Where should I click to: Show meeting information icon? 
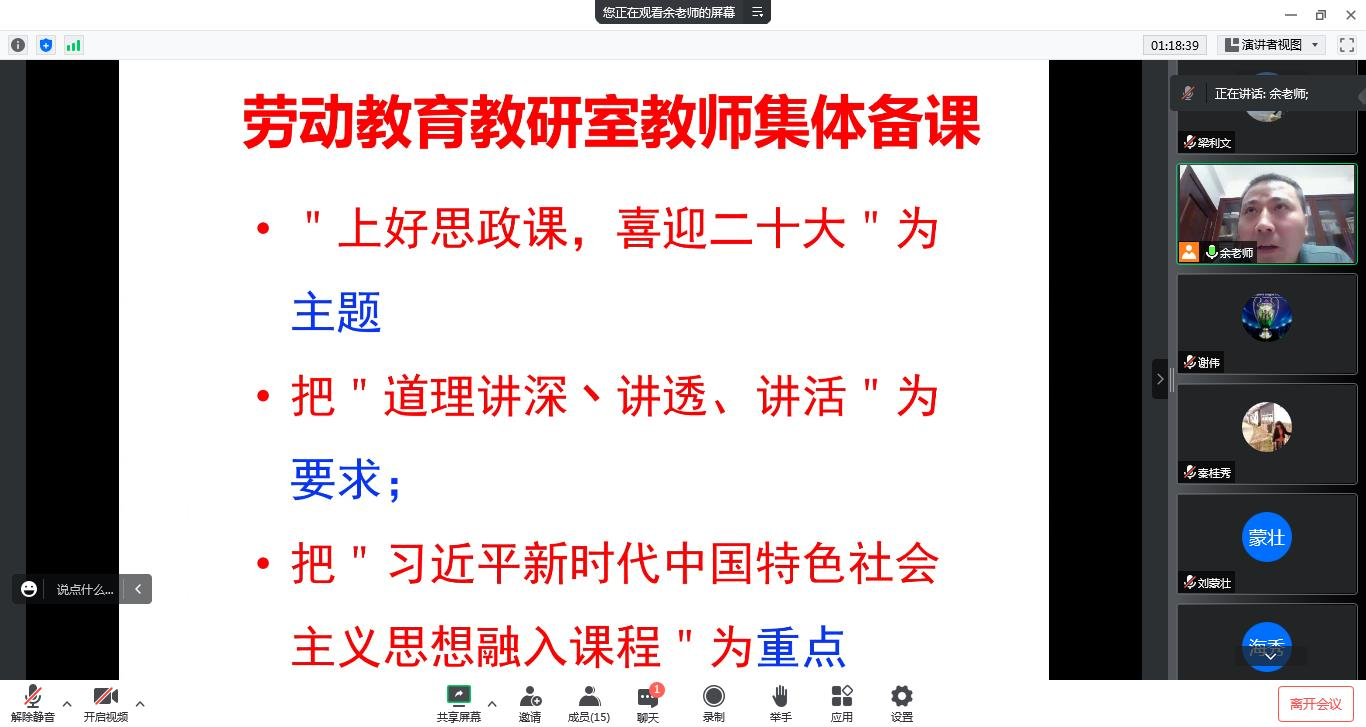point(18,45)
